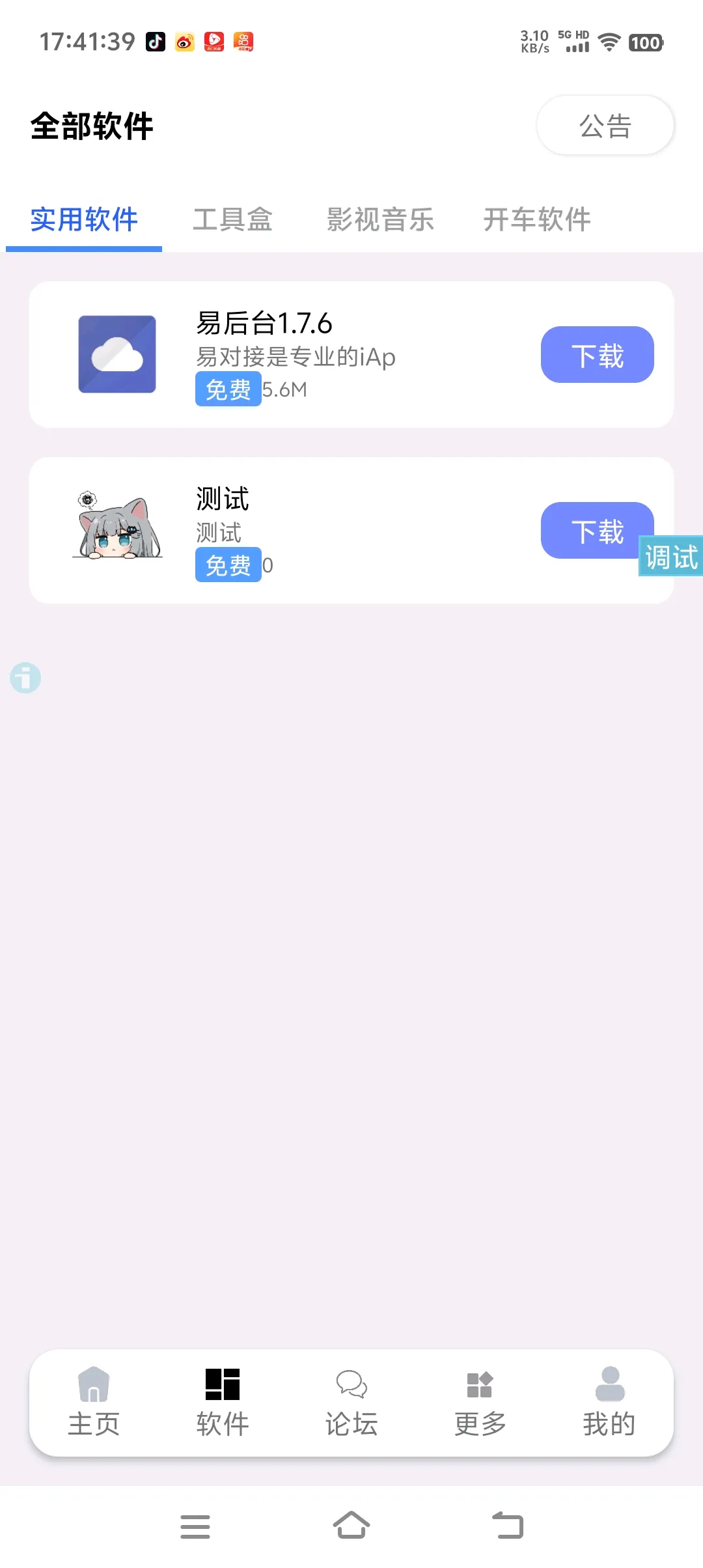Switch to the 我的 profile tab
This screenshot has height=1568, width=703.
pyautogui.click(x=609, y=1402)
